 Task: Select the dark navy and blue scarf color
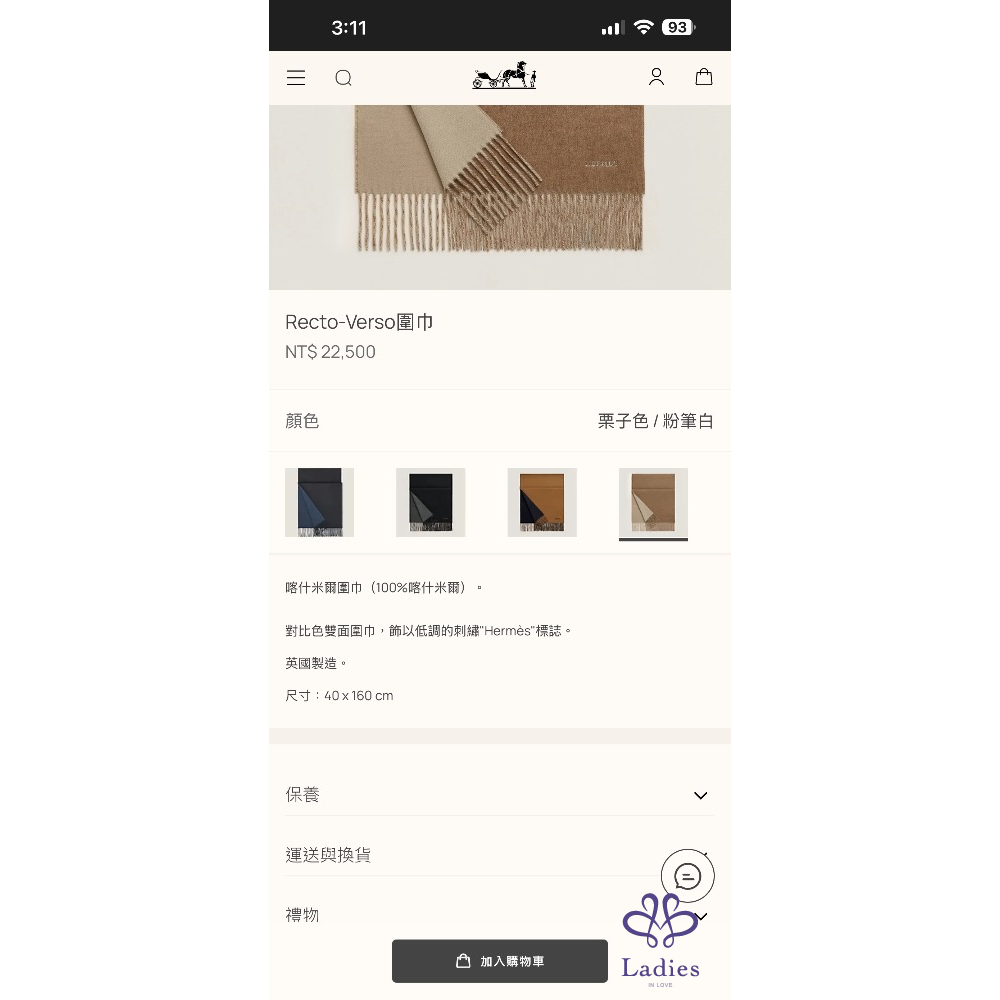[x=319, y=502]
